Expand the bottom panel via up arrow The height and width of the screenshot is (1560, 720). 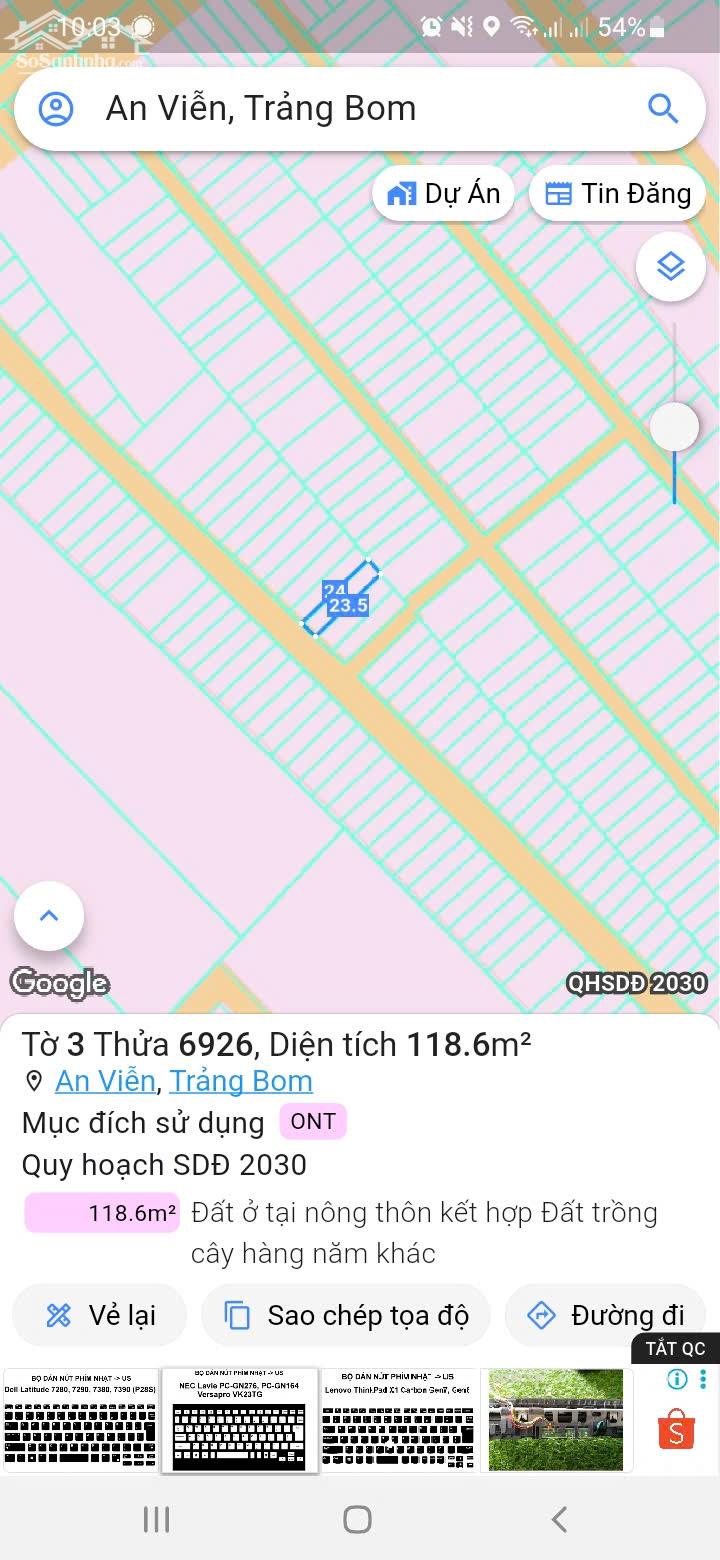point(48,916)
